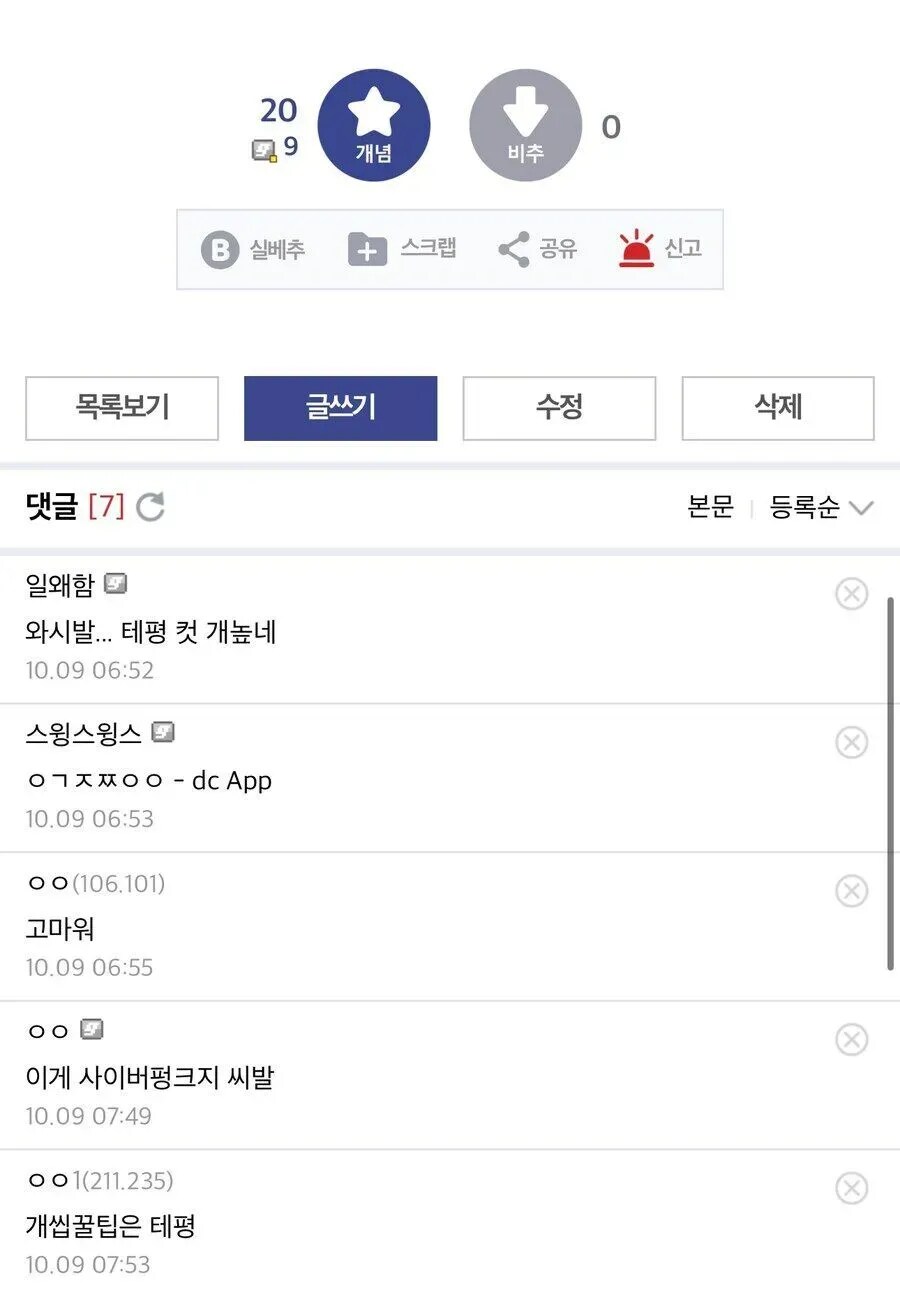Refresh the comments list
Viewport: 900px width, 1290px height.
(150, 508)
